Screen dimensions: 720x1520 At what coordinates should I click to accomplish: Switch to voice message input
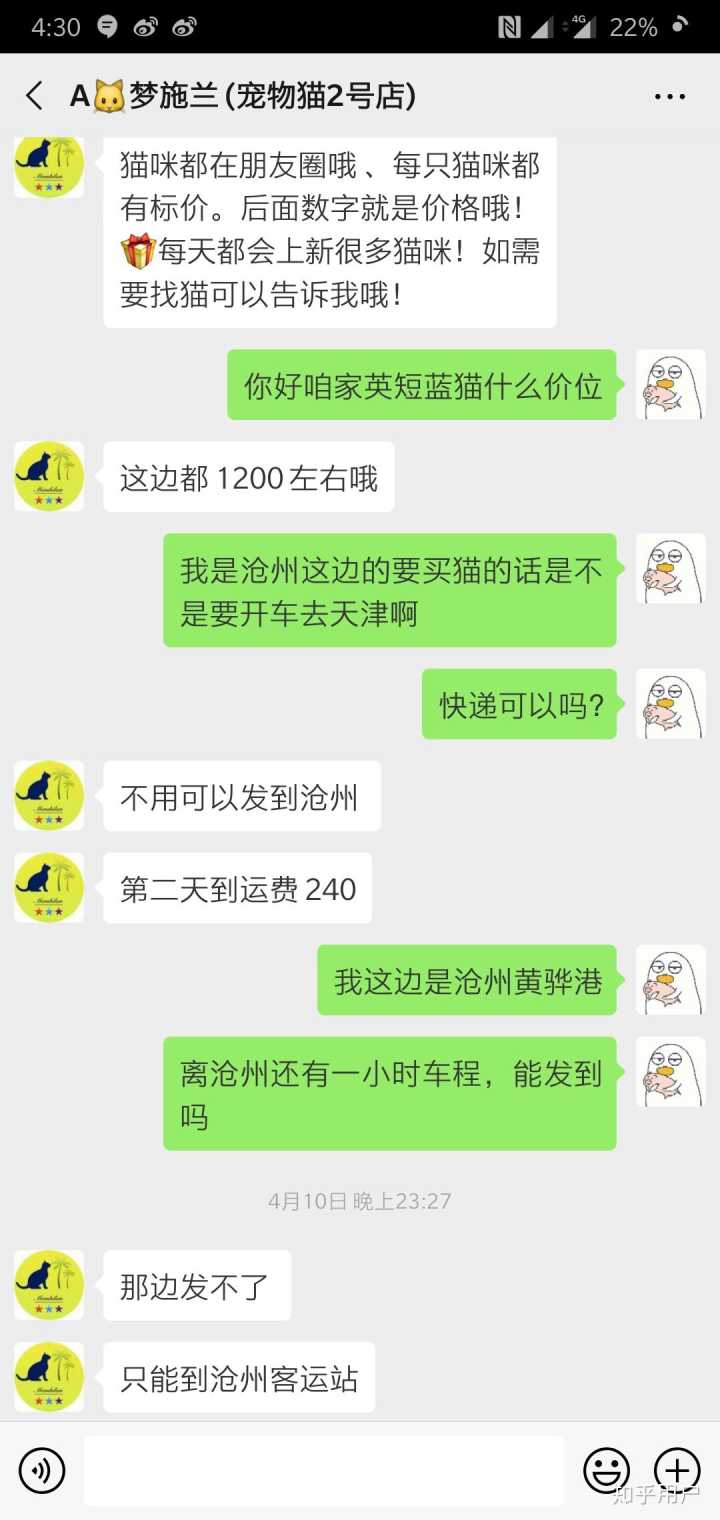tap(42, 1471)
